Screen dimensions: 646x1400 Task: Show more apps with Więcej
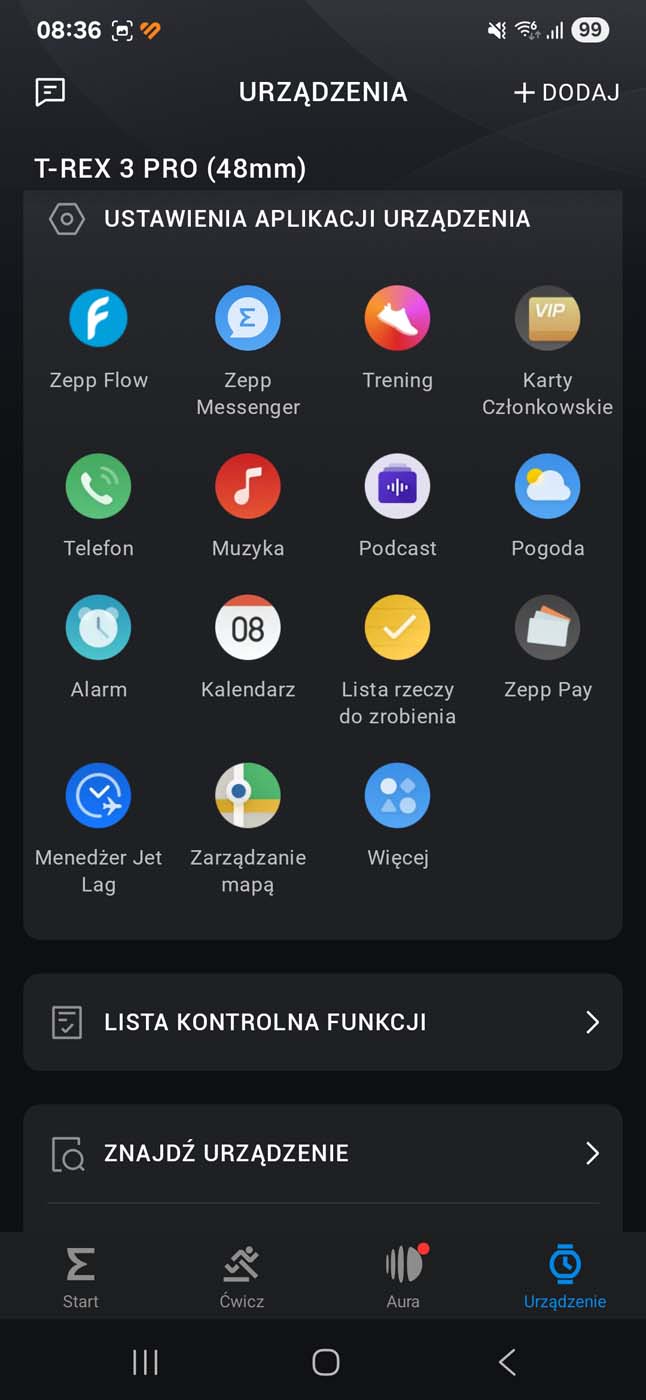(397, 796)
